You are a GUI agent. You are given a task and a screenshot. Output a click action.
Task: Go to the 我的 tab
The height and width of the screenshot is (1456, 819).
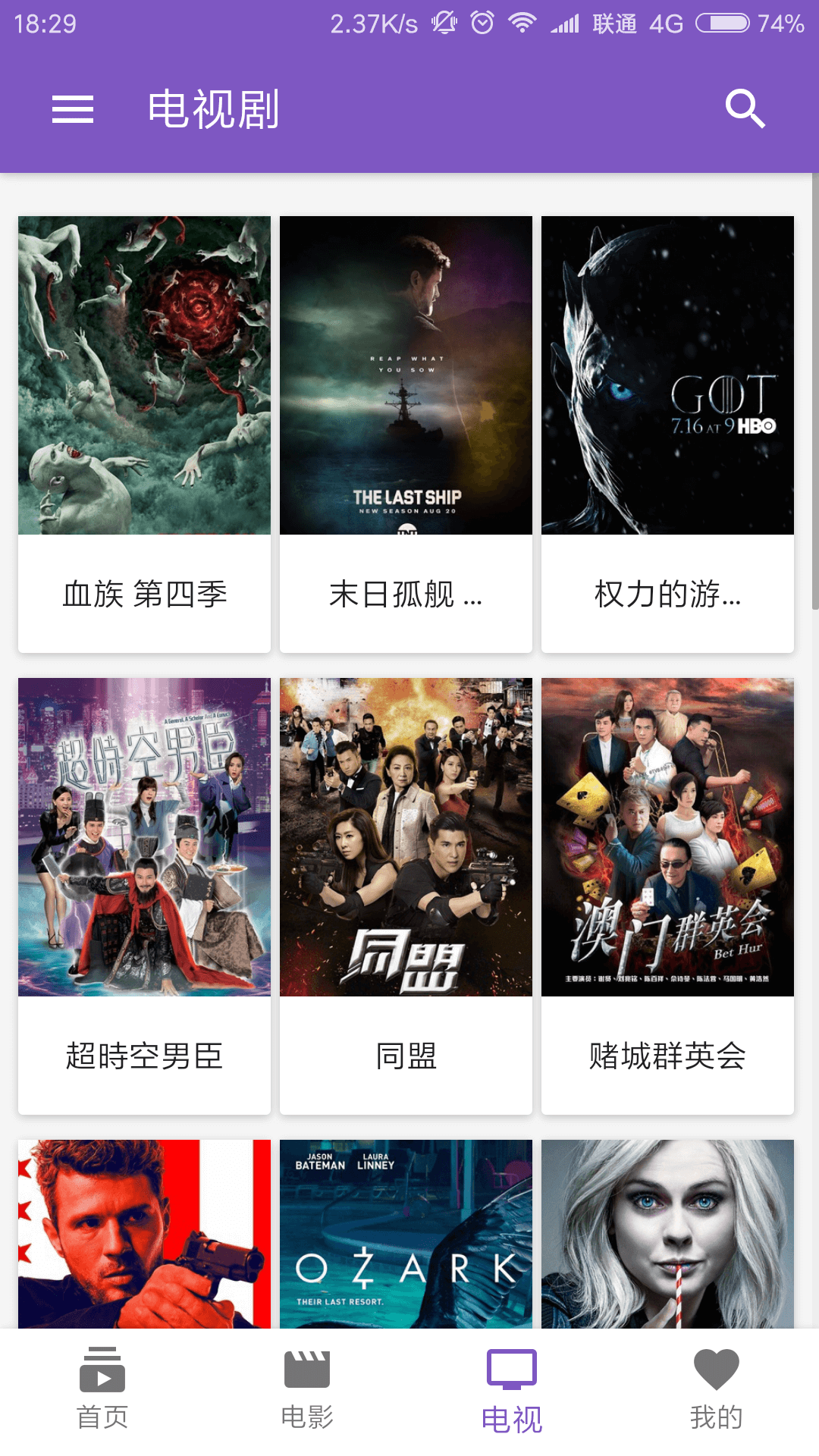coord(717,1389)
